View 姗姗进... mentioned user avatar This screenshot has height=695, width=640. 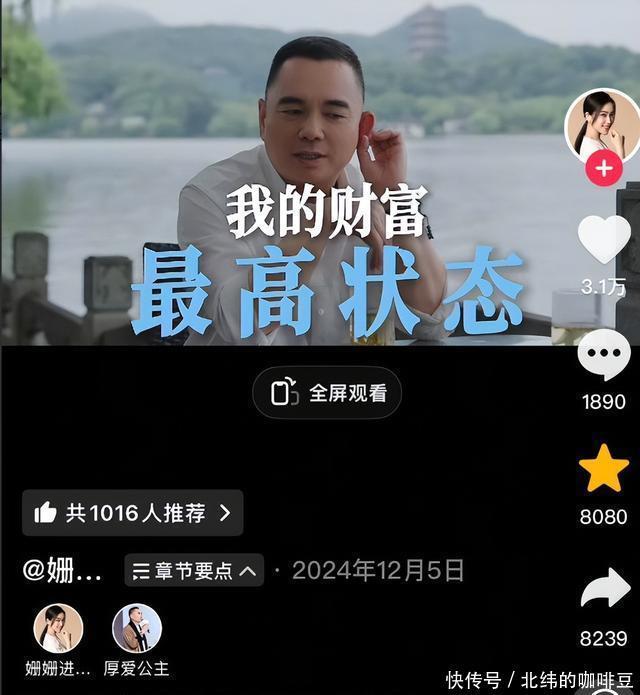(58, 629)
